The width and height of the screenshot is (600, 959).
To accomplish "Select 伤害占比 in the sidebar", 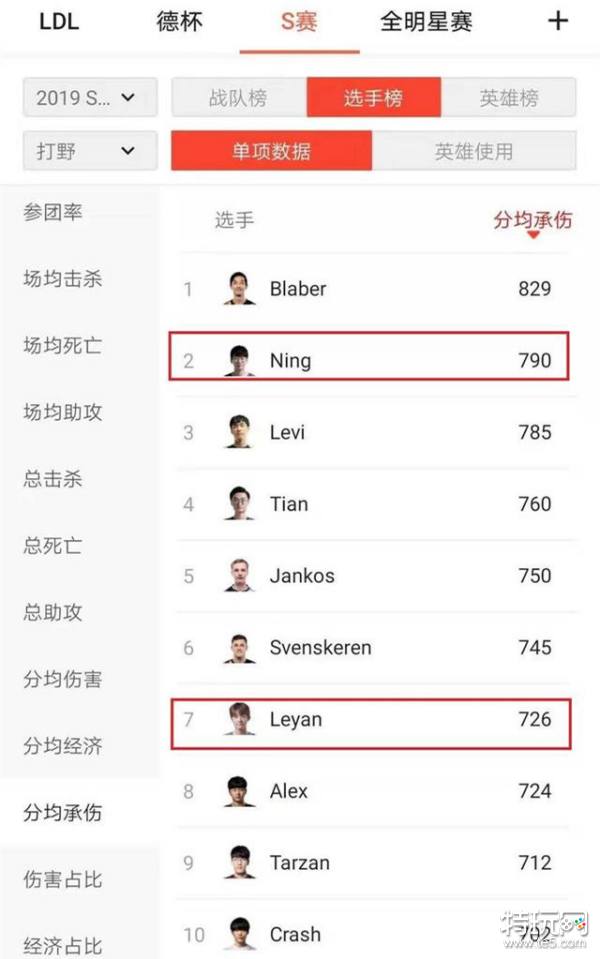I will click(63, 880).
